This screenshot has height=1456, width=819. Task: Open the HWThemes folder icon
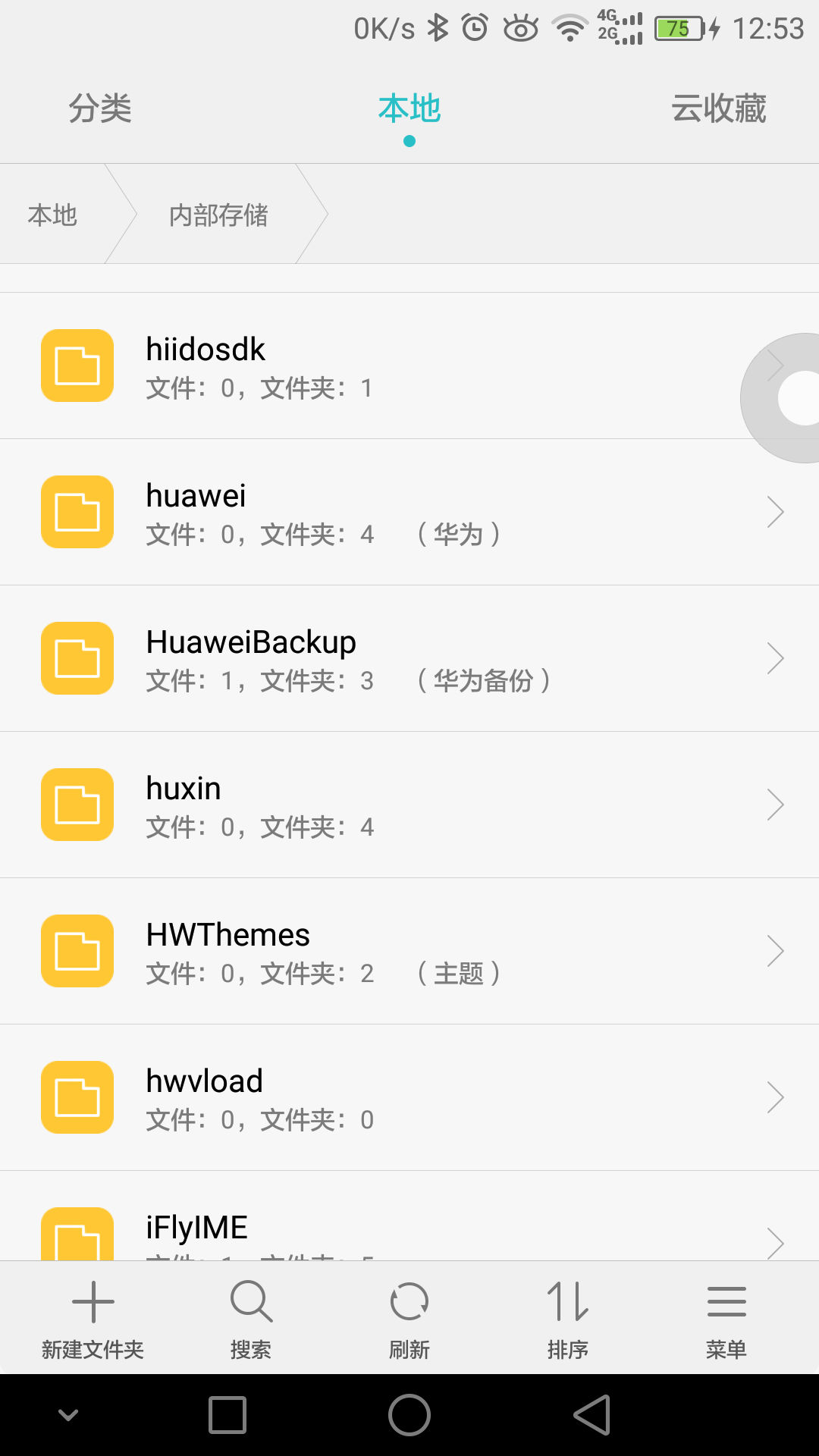[x=76, y=952]
